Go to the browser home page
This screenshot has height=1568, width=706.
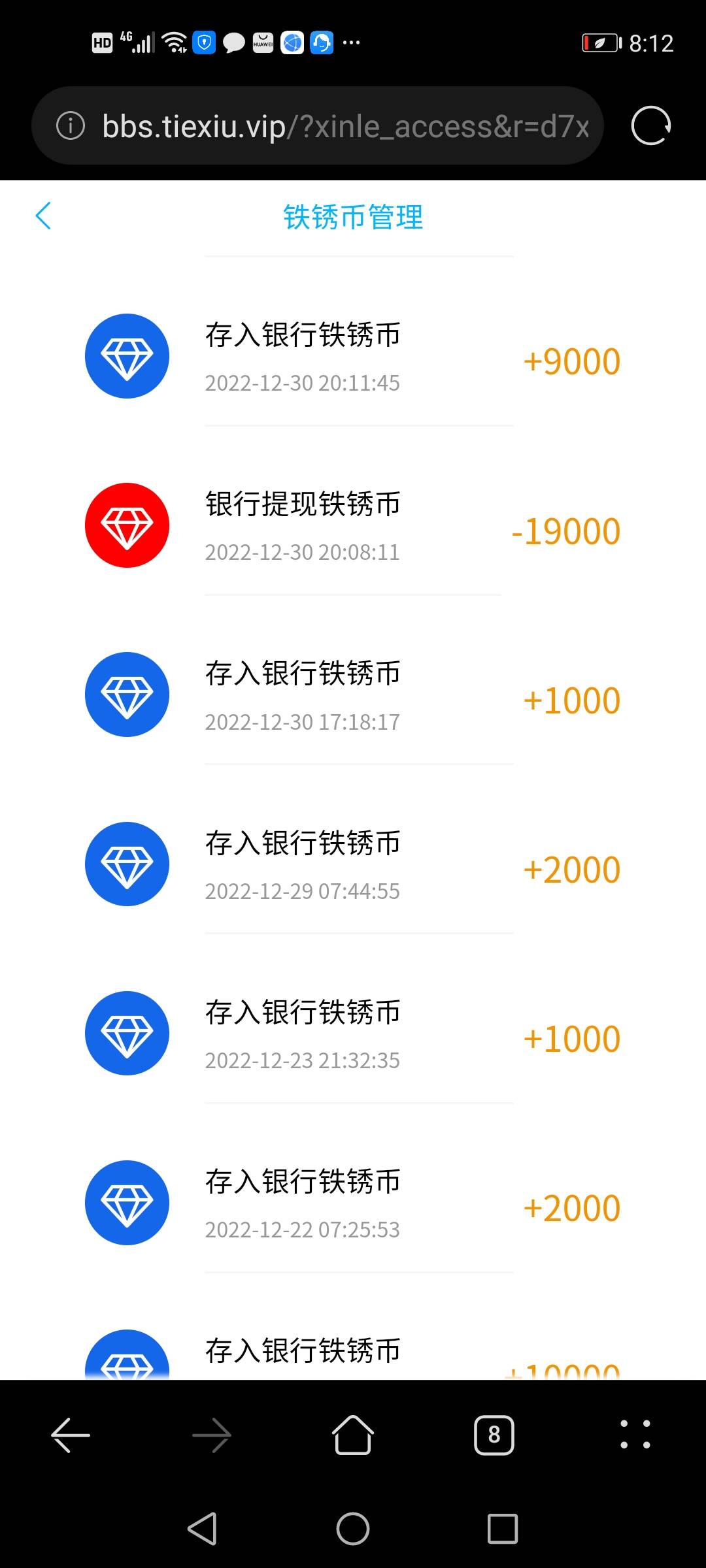tap(353, 1435)
